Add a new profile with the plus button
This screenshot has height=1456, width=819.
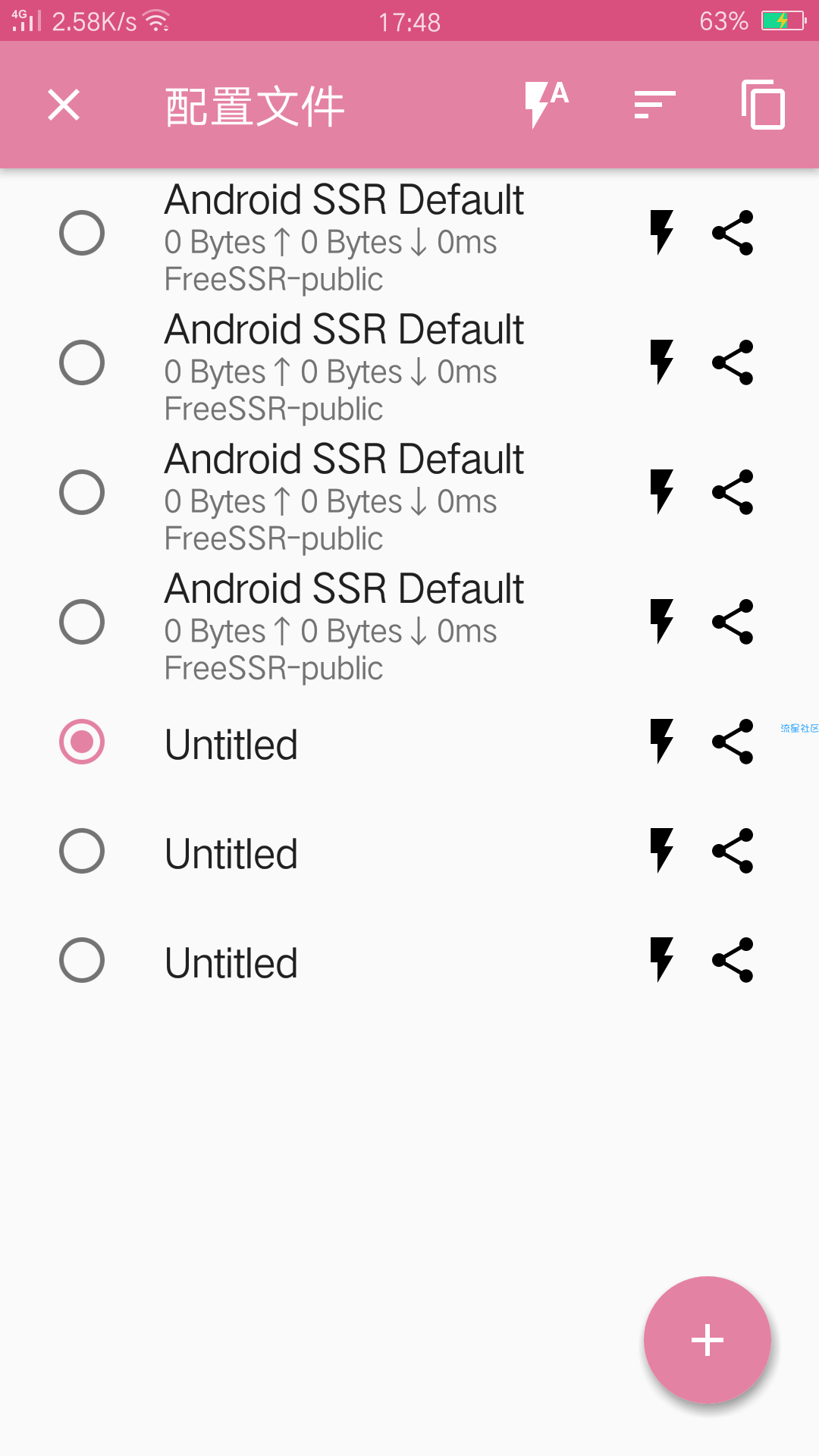tap(708, 1340)
